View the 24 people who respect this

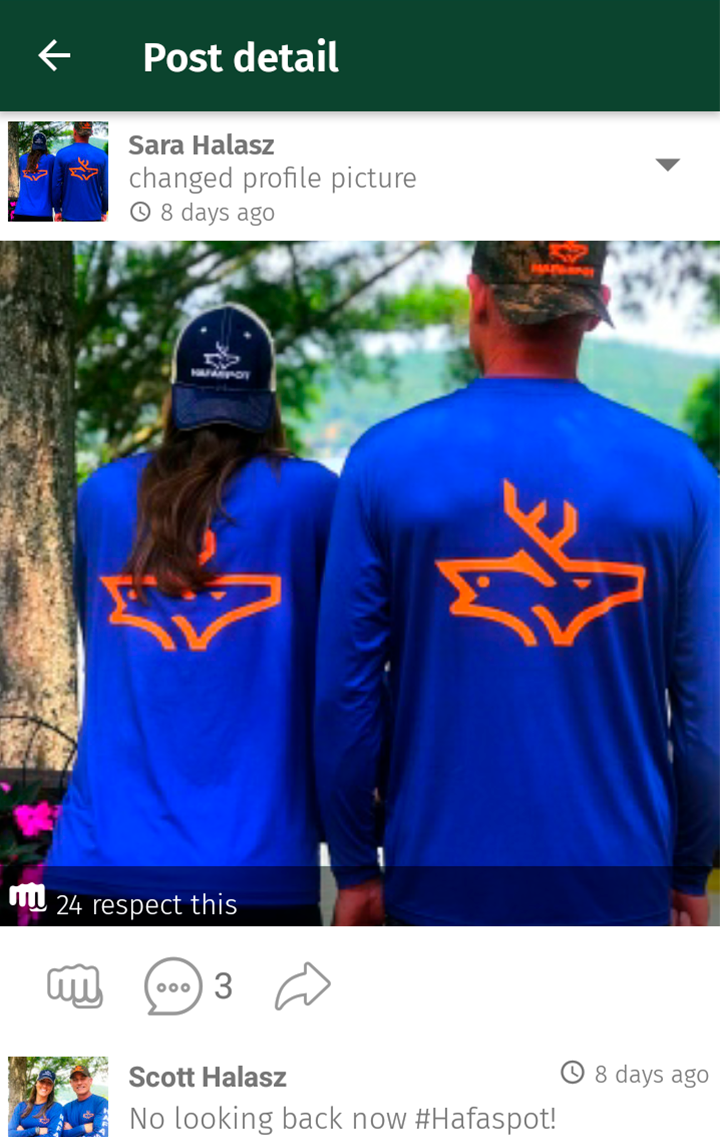[x=146, y=905]
